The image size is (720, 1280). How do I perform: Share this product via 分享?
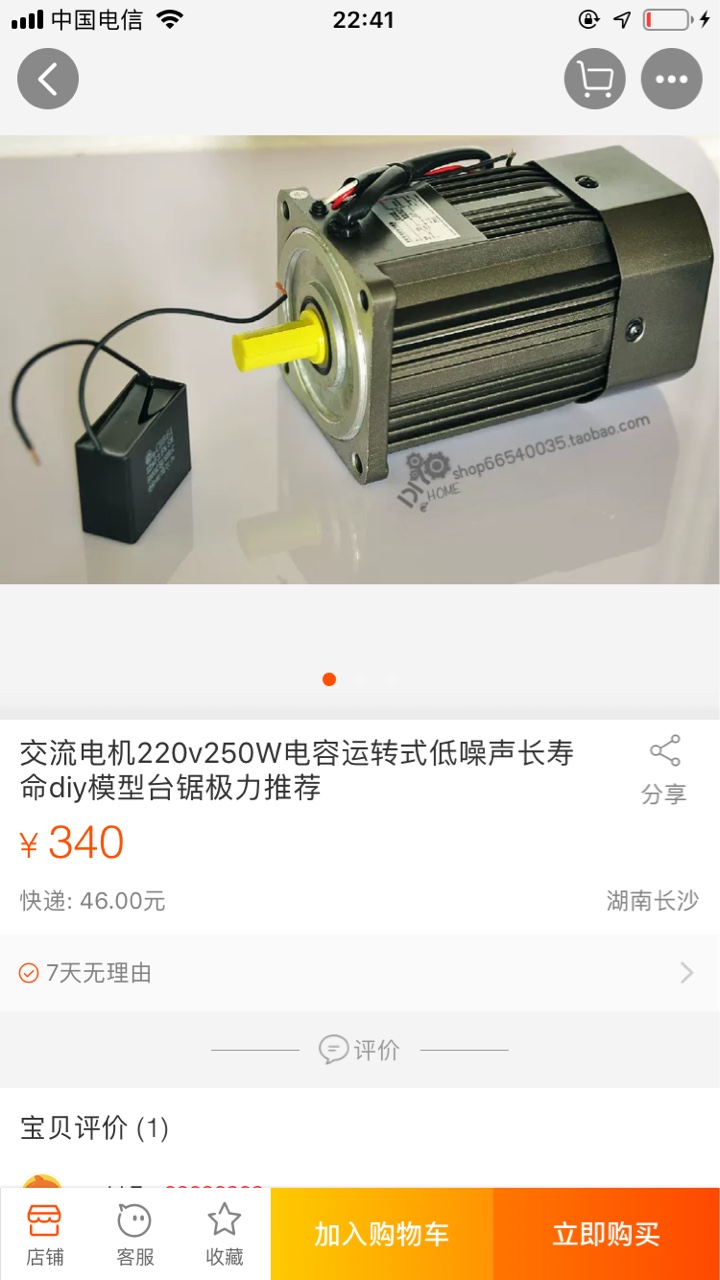(664, 770)
